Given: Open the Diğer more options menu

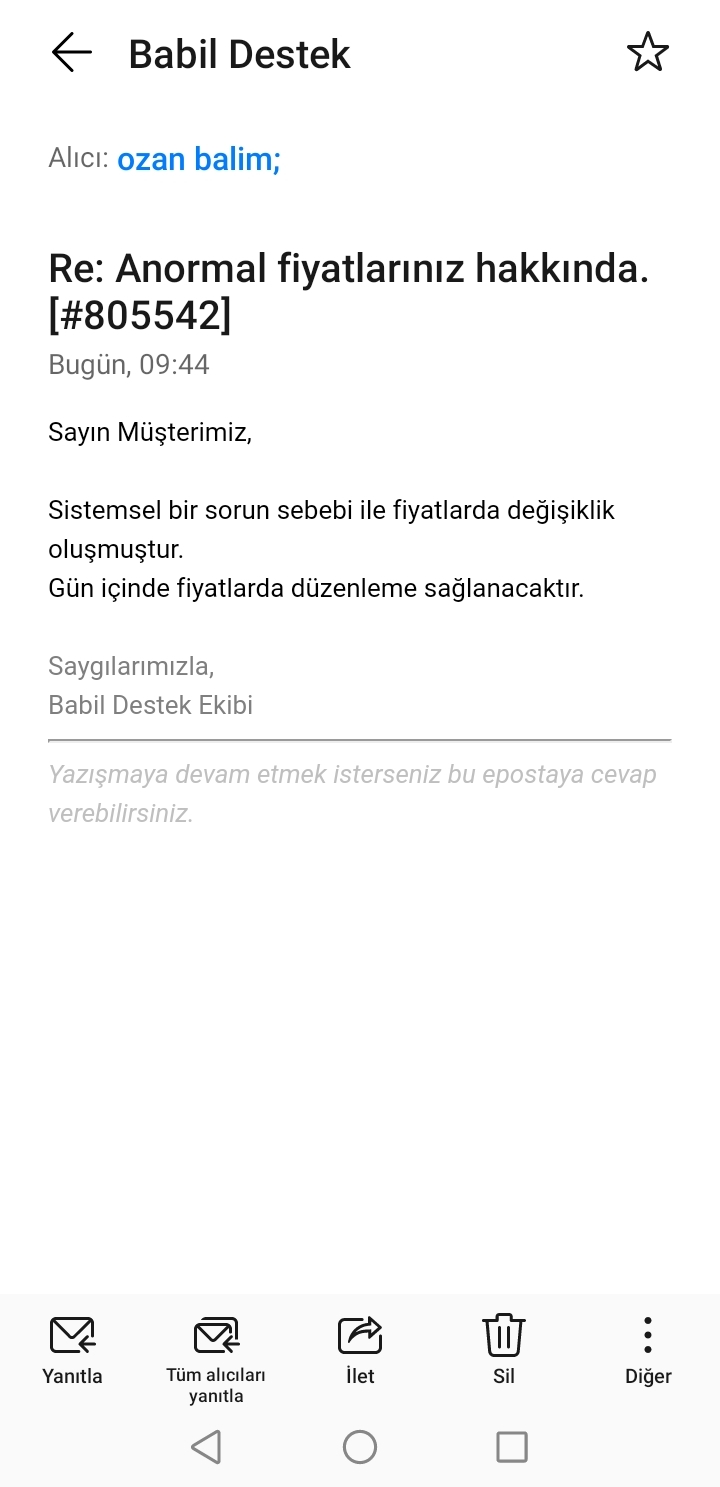Looking at the screenshot, I should 648,1349.
